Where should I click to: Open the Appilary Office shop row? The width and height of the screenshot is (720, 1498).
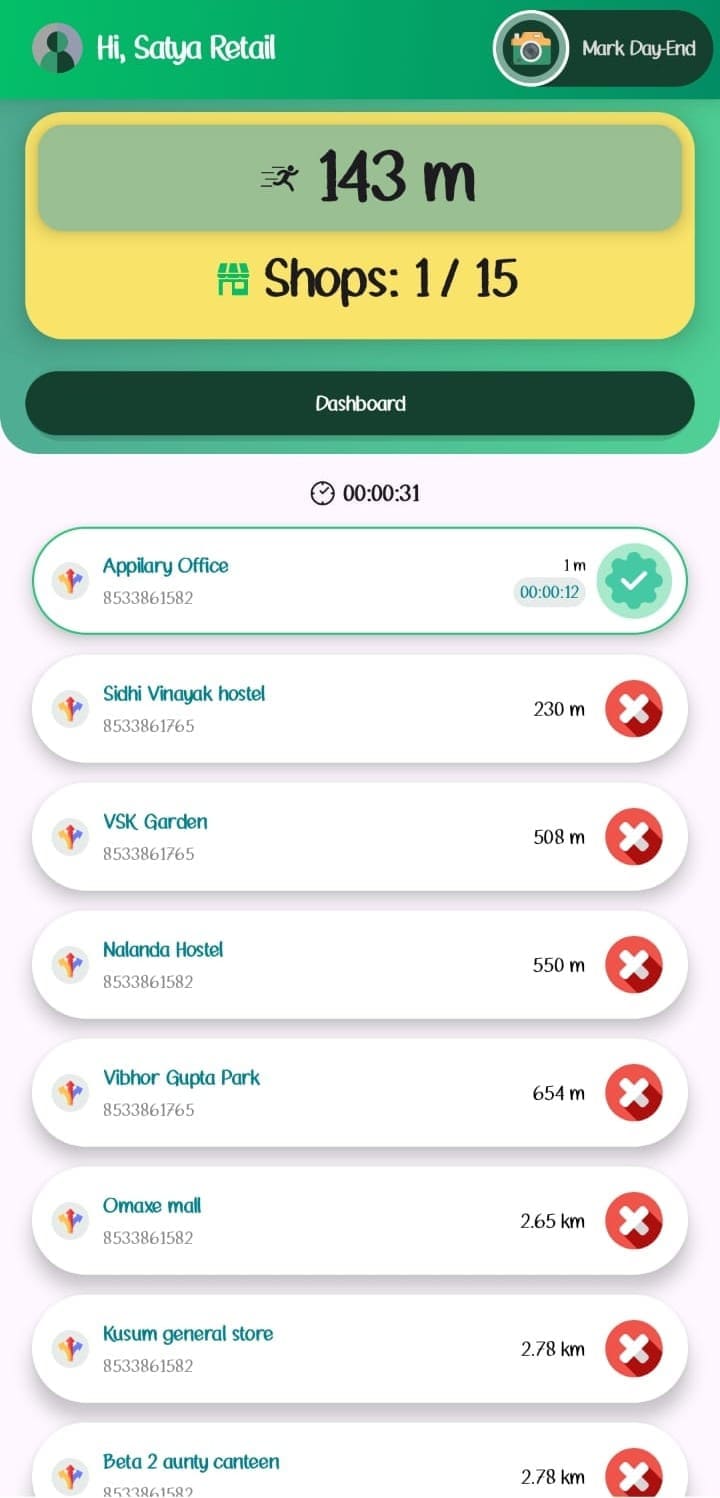(x=300, y=580)
